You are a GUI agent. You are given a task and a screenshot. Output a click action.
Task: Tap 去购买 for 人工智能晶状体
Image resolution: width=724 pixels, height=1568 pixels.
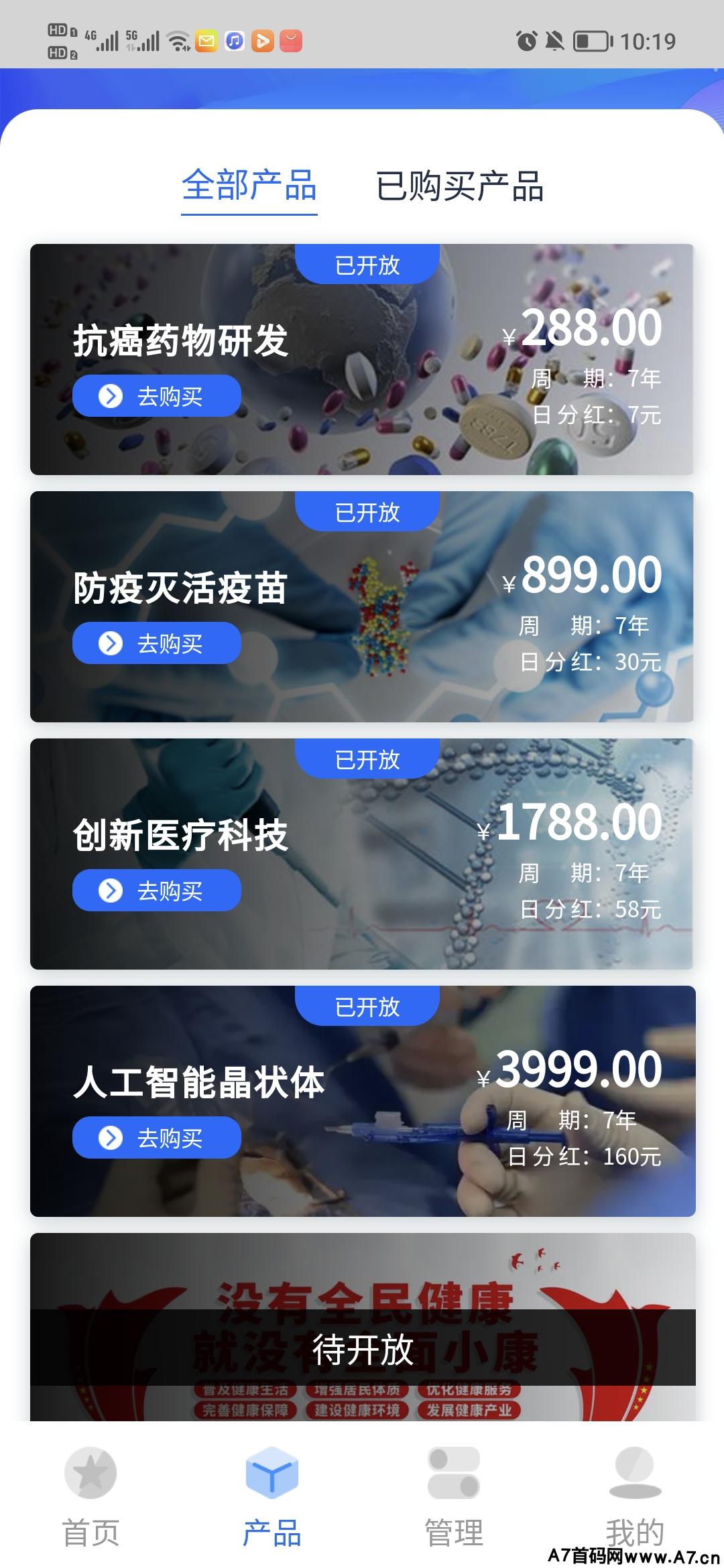tap(157, 1138)
